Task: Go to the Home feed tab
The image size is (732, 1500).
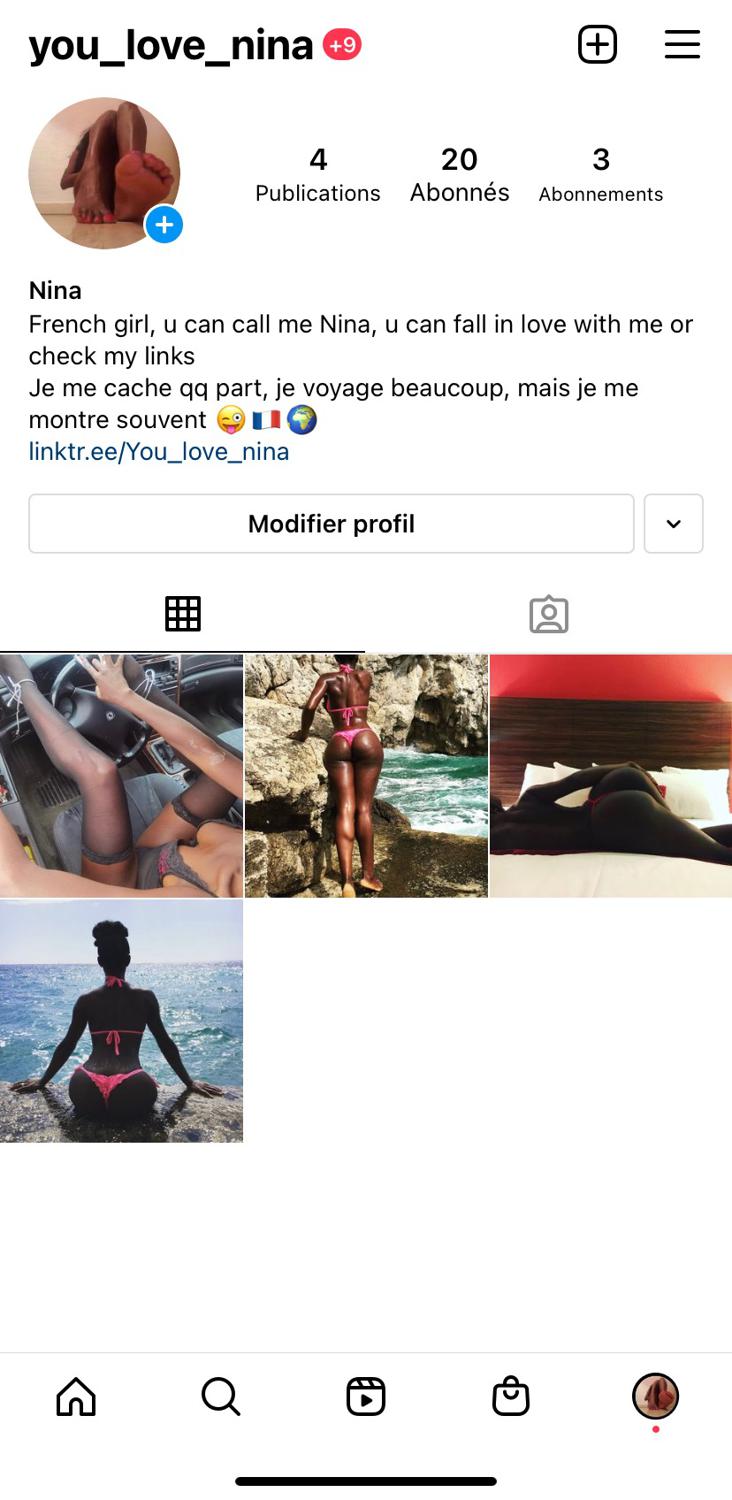Action: click(x=76, y=1396)
